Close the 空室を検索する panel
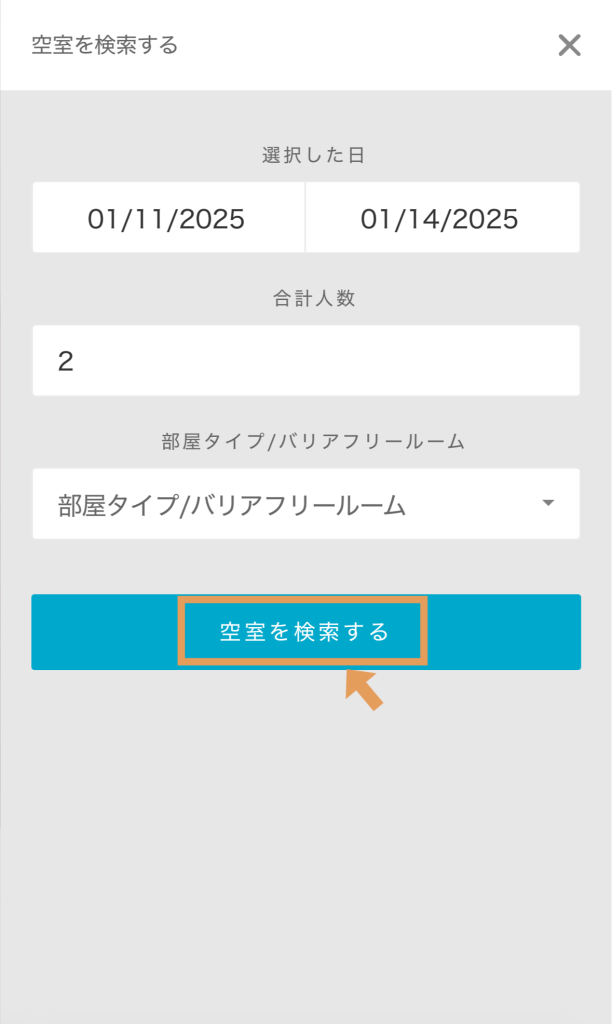The width and height of the screenshot is (612, 1024). point(569,45)
